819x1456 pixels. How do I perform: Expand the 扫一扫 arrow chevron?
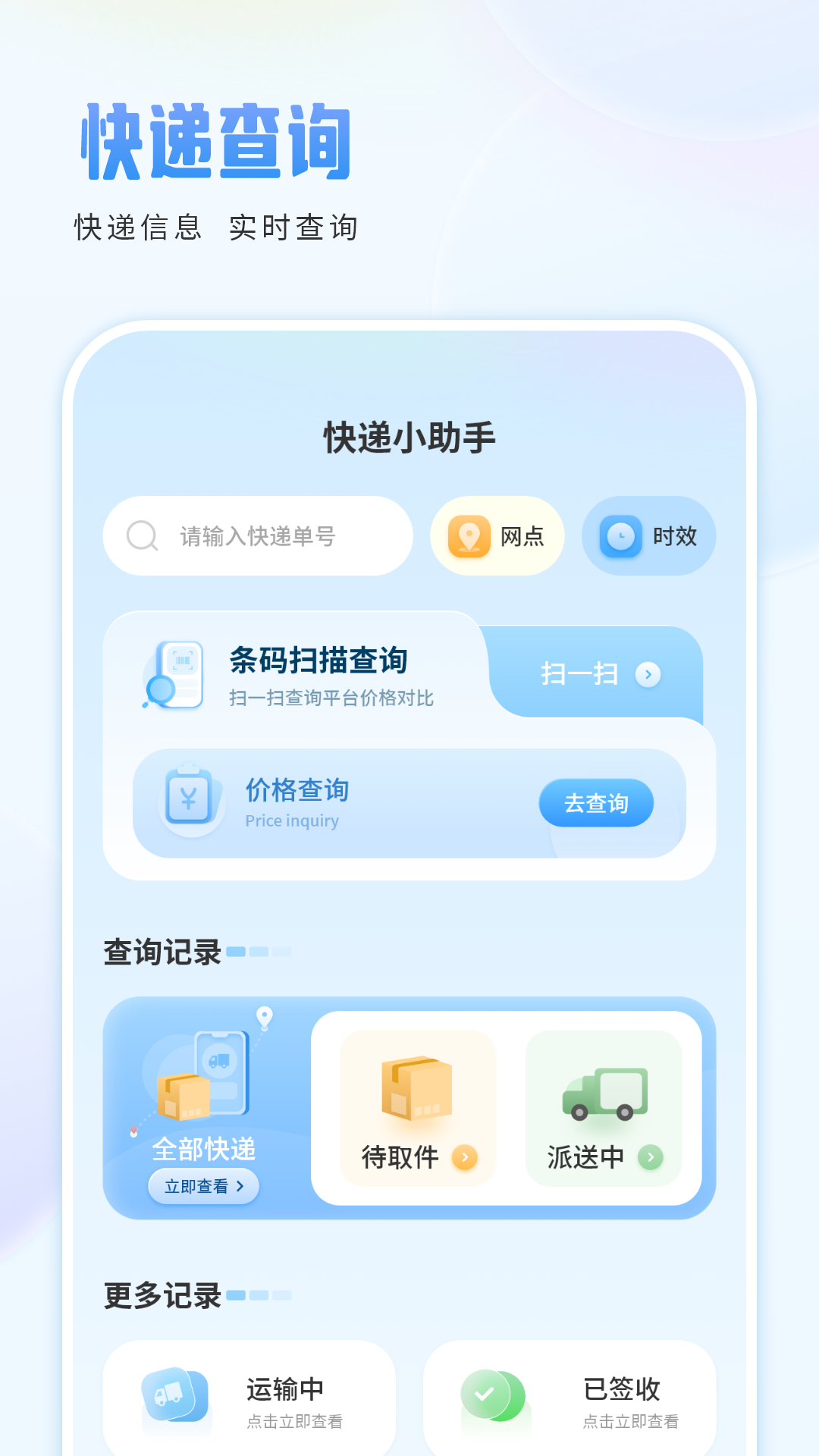648,674
